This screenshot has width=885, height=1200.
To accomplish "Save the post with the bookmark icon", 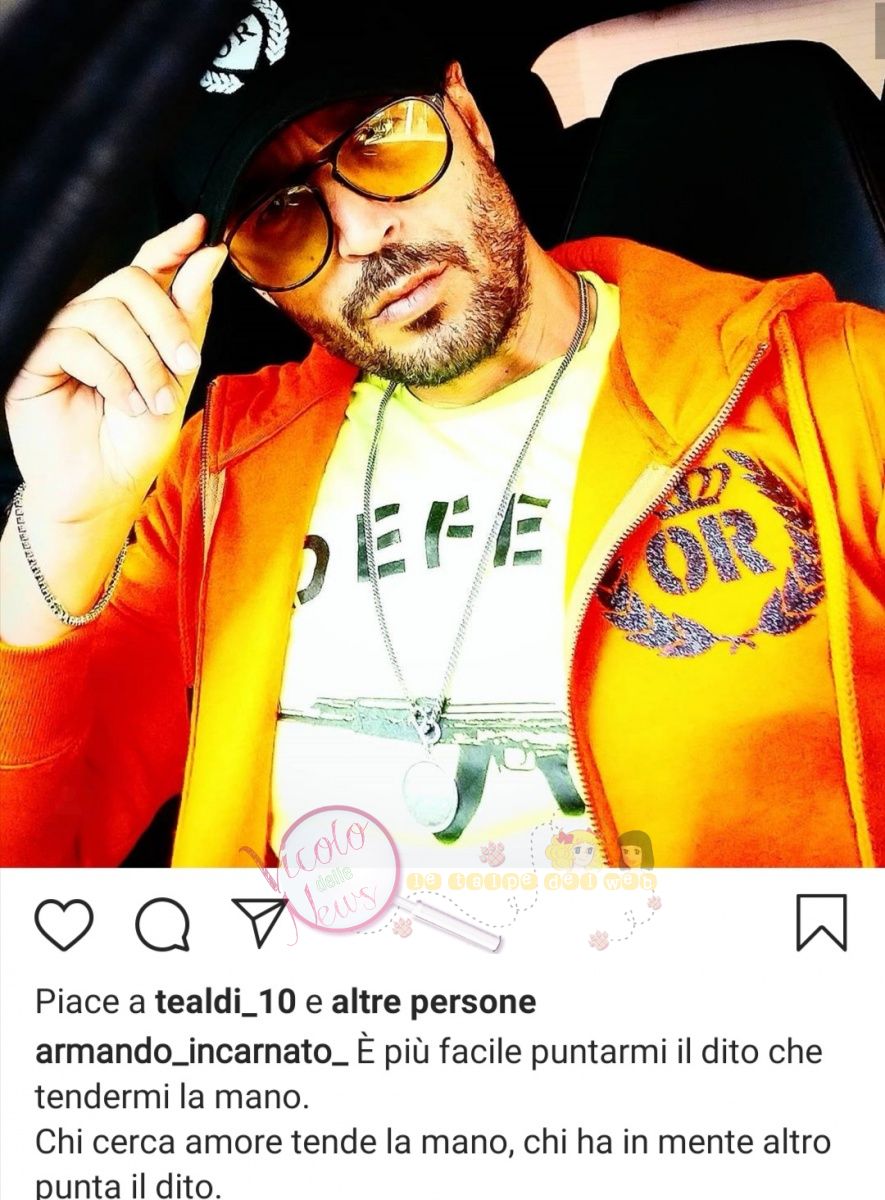I will [821, 922].
